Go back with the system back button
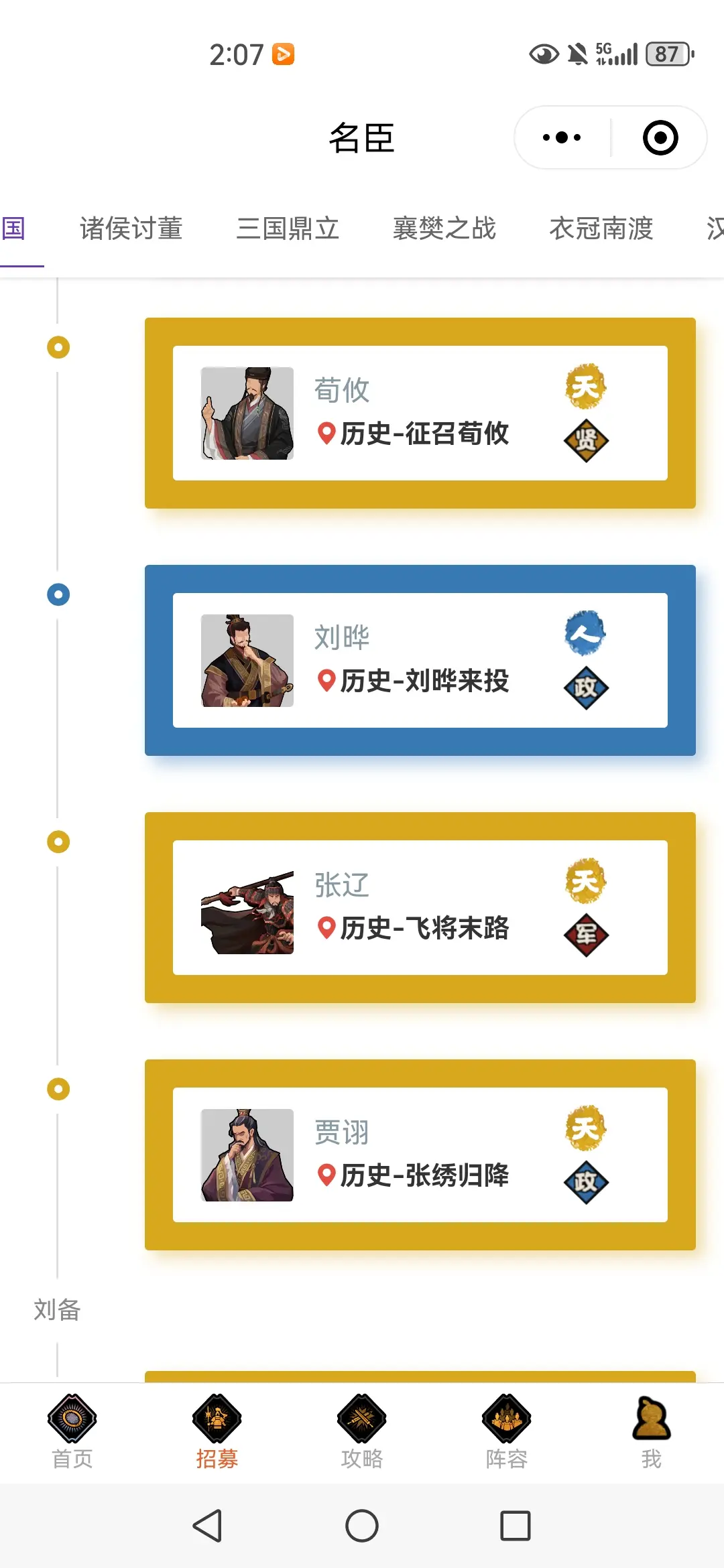The width and height of the screenshot is (724, 1568). [x=208, y=1526]
